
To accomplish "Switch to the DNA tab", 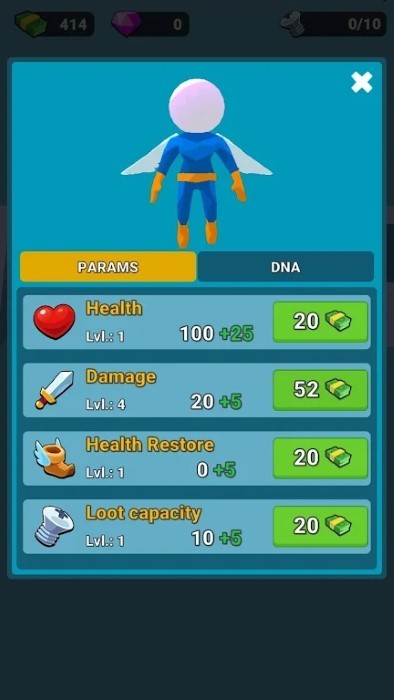I will click(x=286, y=267).
